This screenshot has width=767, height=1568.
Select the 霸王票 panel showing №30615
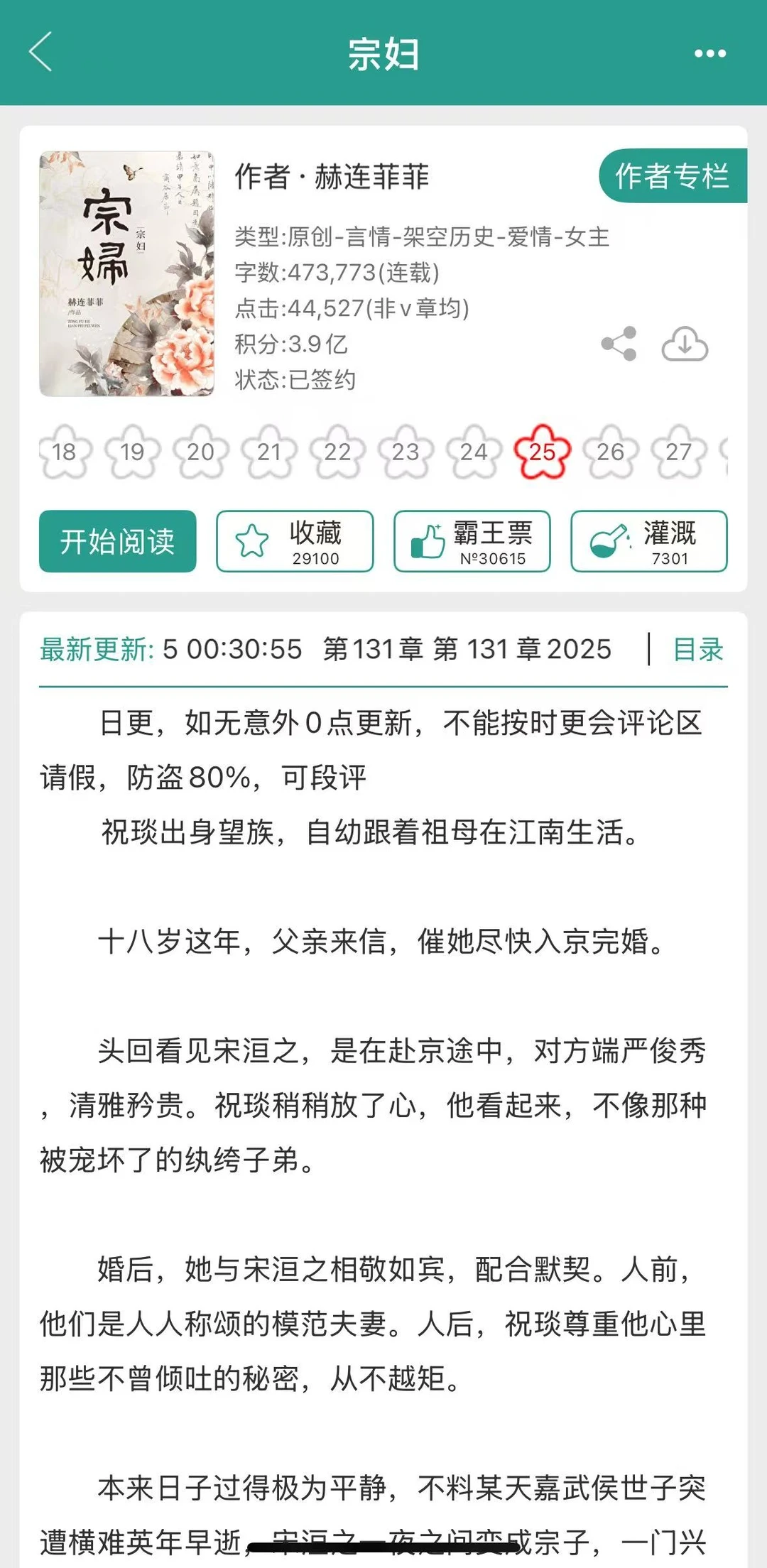click(x=472, y=541)
